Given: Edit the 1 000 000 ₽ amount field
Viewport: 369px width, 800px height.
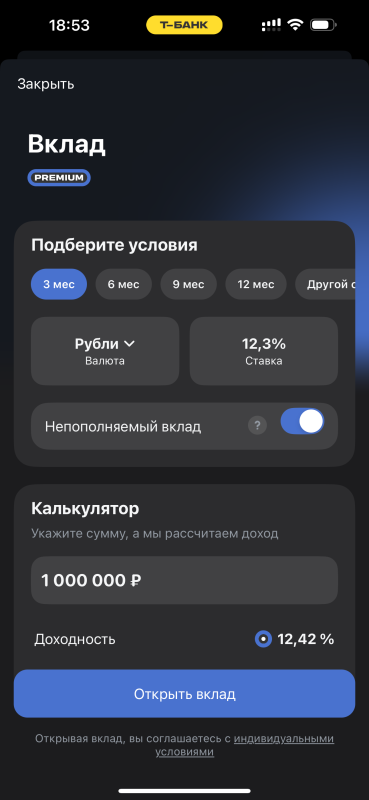Looking at the screenshot, I should point(184,580).
